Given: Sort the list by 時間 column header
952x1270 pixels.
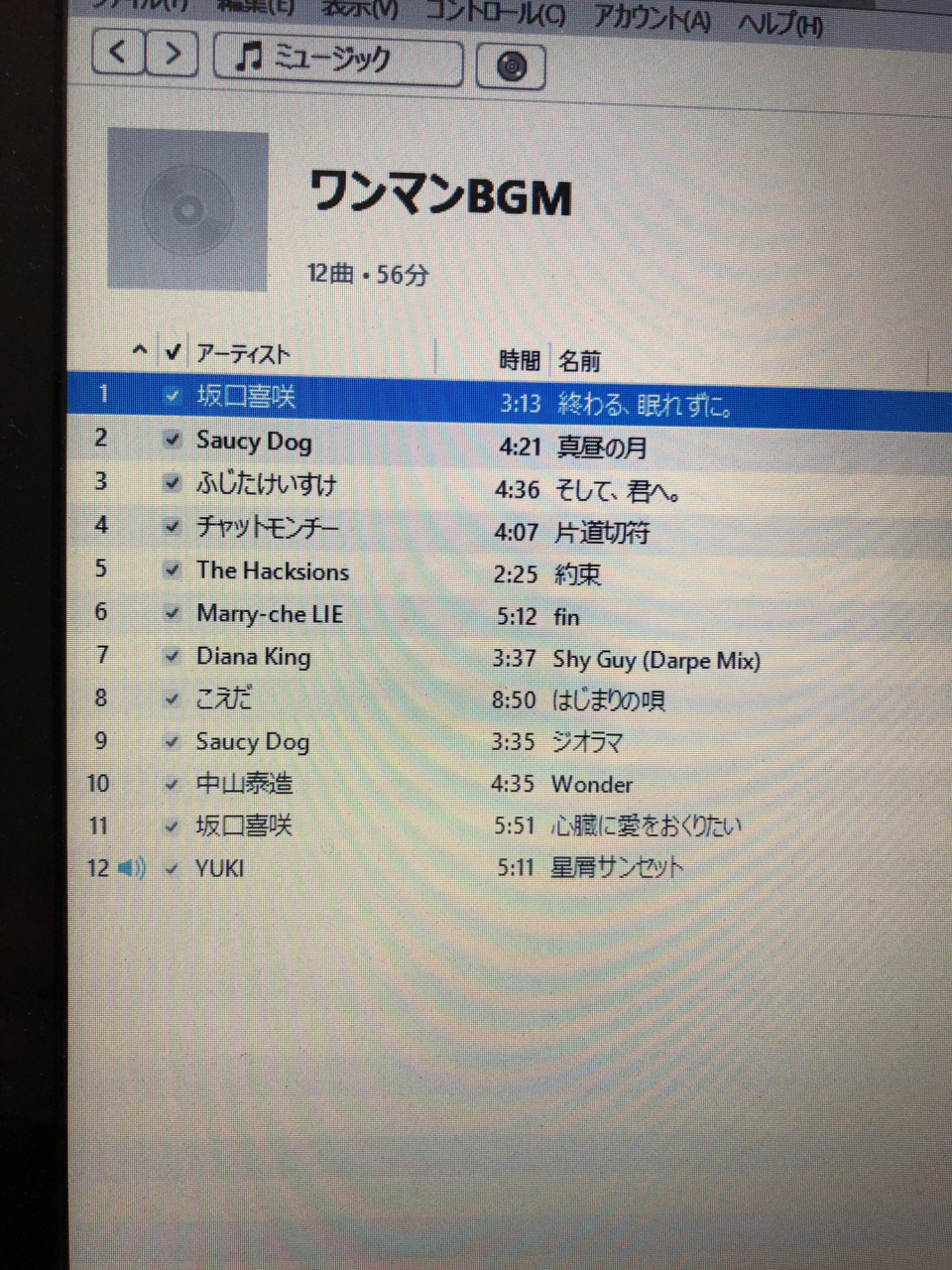Looking at the screenshot, I should [519, 360].
